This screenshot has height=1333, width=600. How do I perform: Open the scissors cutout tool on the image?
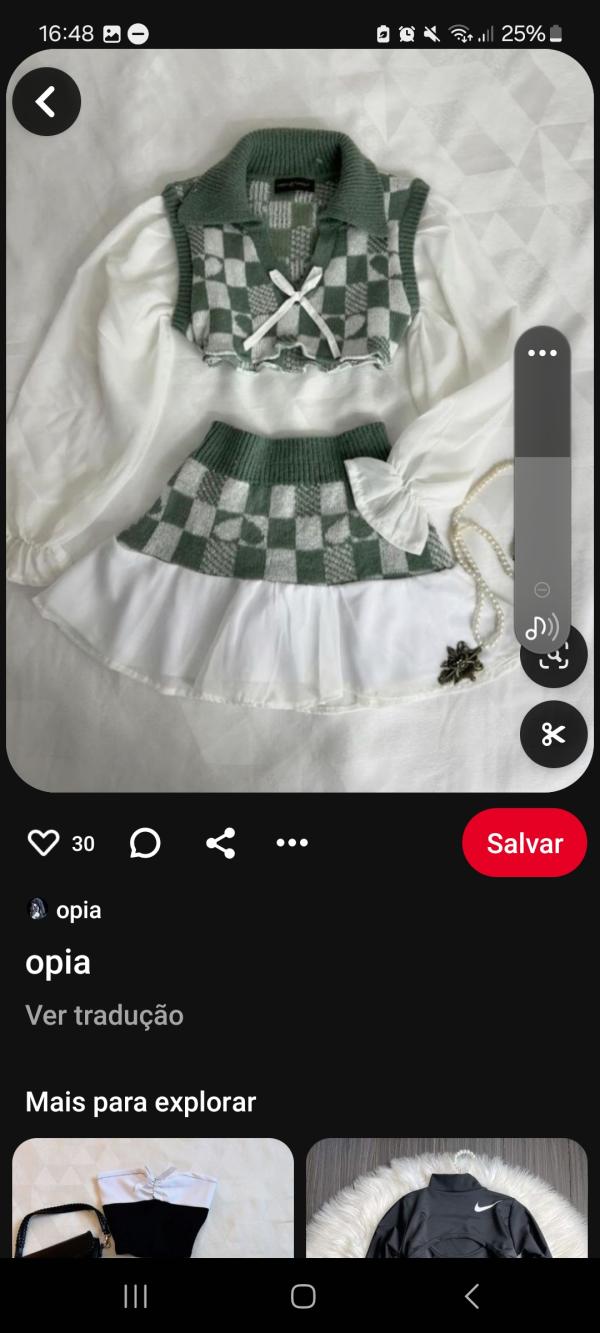tap(553, 735)
